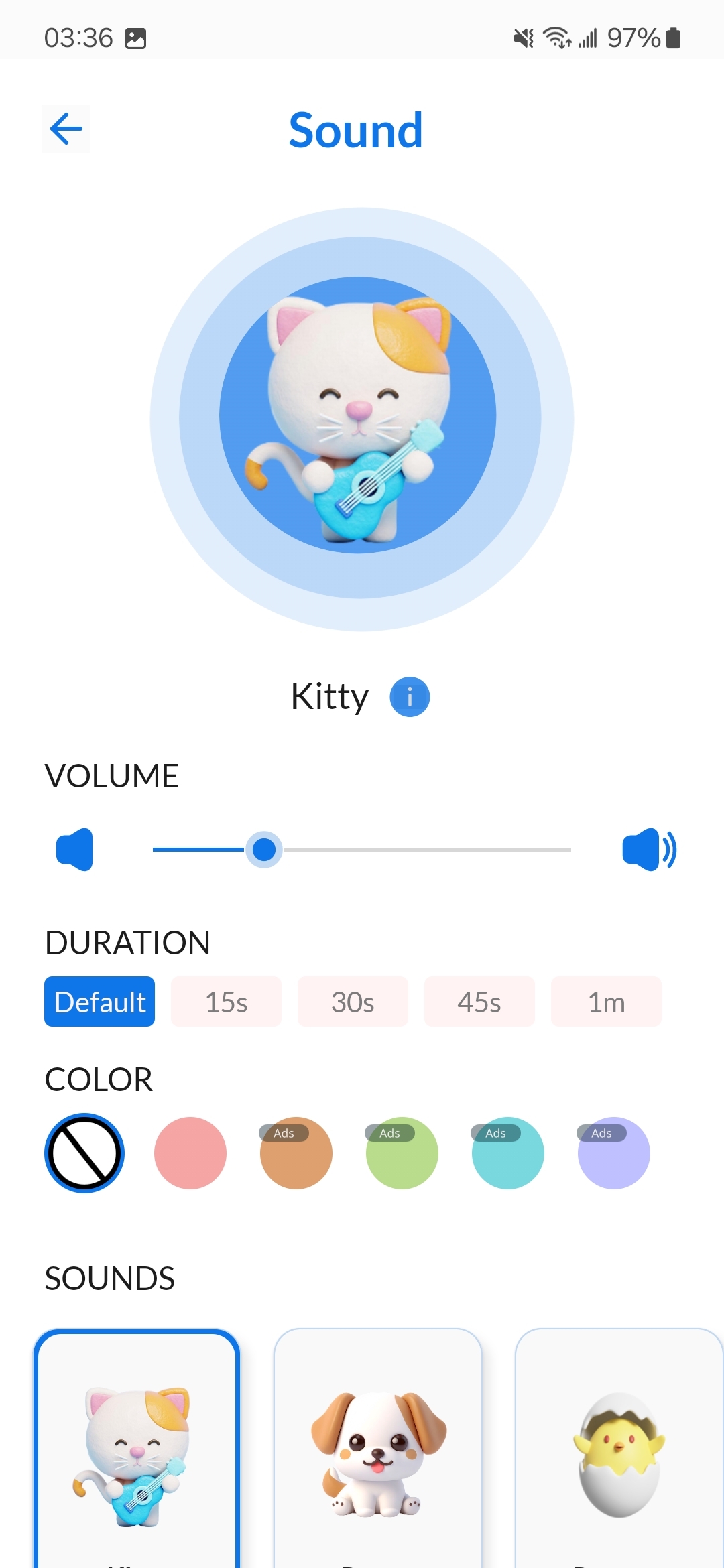
Task: Choose the 30s duration option
Action: pos(353,1002)
